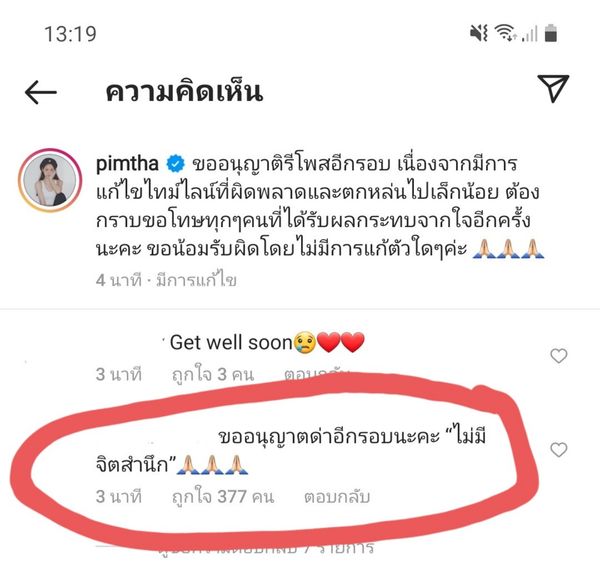Open the share via direct message icon
The height and width of the screenshot is (572, 600).
click(x=553, y=90)
